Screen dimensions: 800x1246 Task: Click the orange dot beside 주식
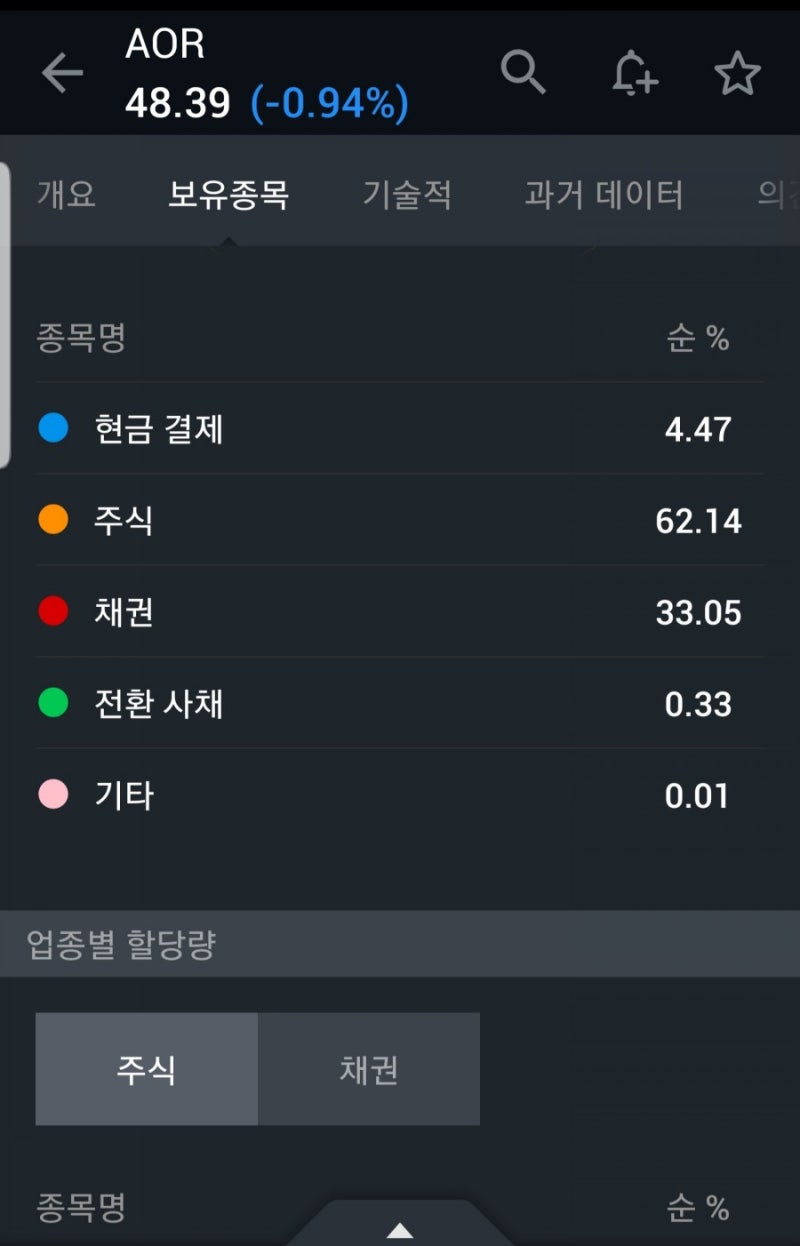click(53, 520)
